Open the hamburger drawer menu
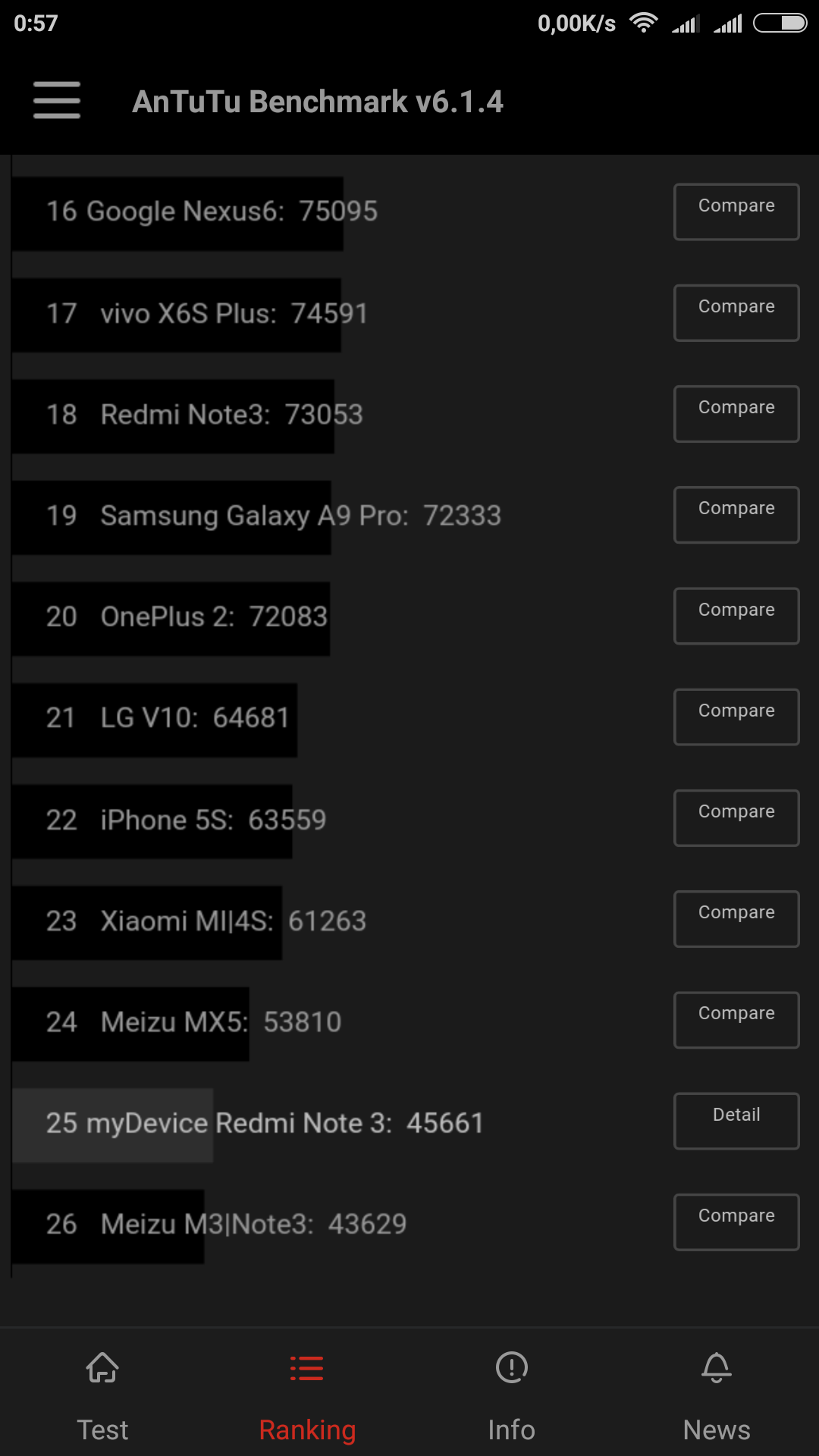819x1456 pixels. click(57, 100)
